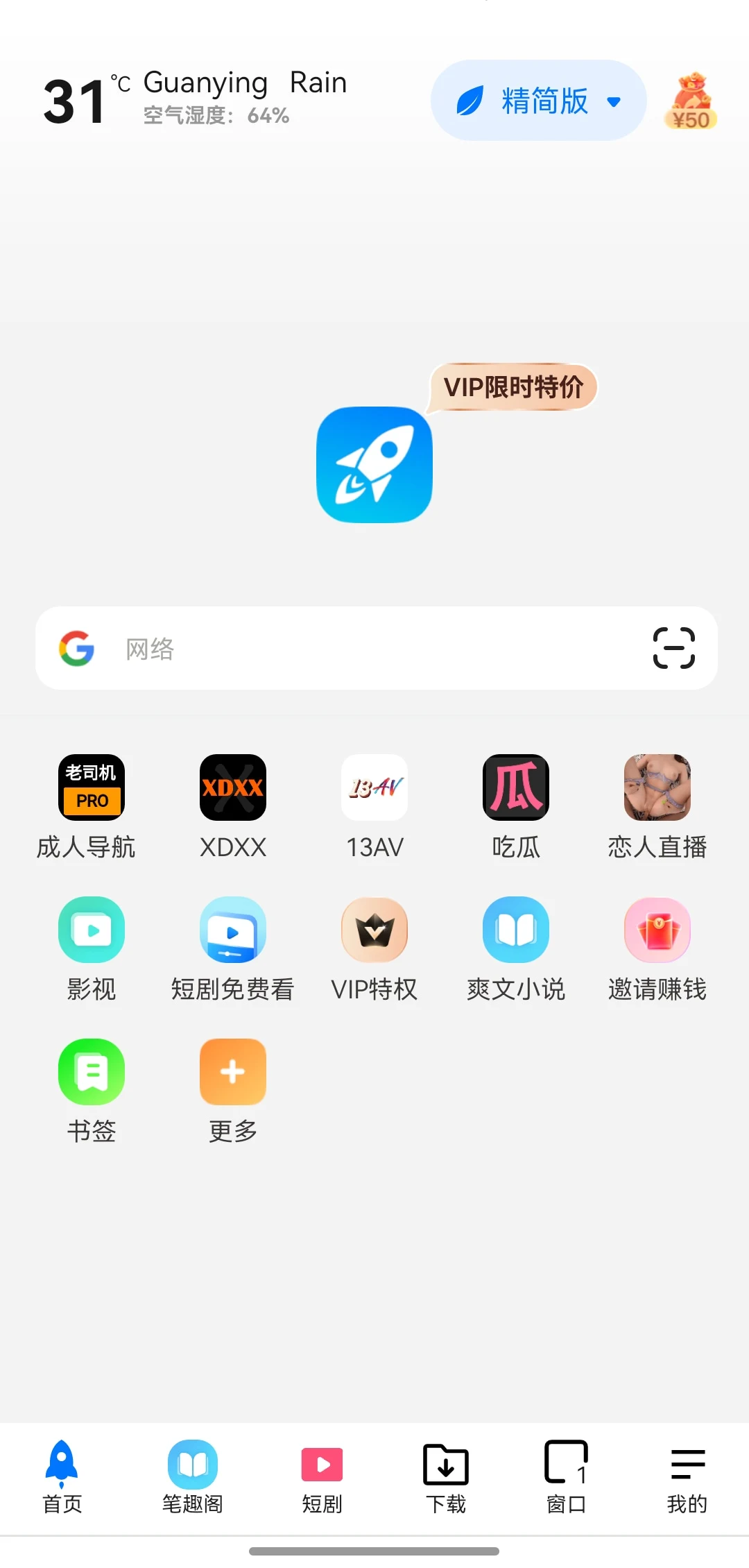Tap the ¥50 red envelope reward icon
Screen dimensions: 749x1568
tap(691, 102)
